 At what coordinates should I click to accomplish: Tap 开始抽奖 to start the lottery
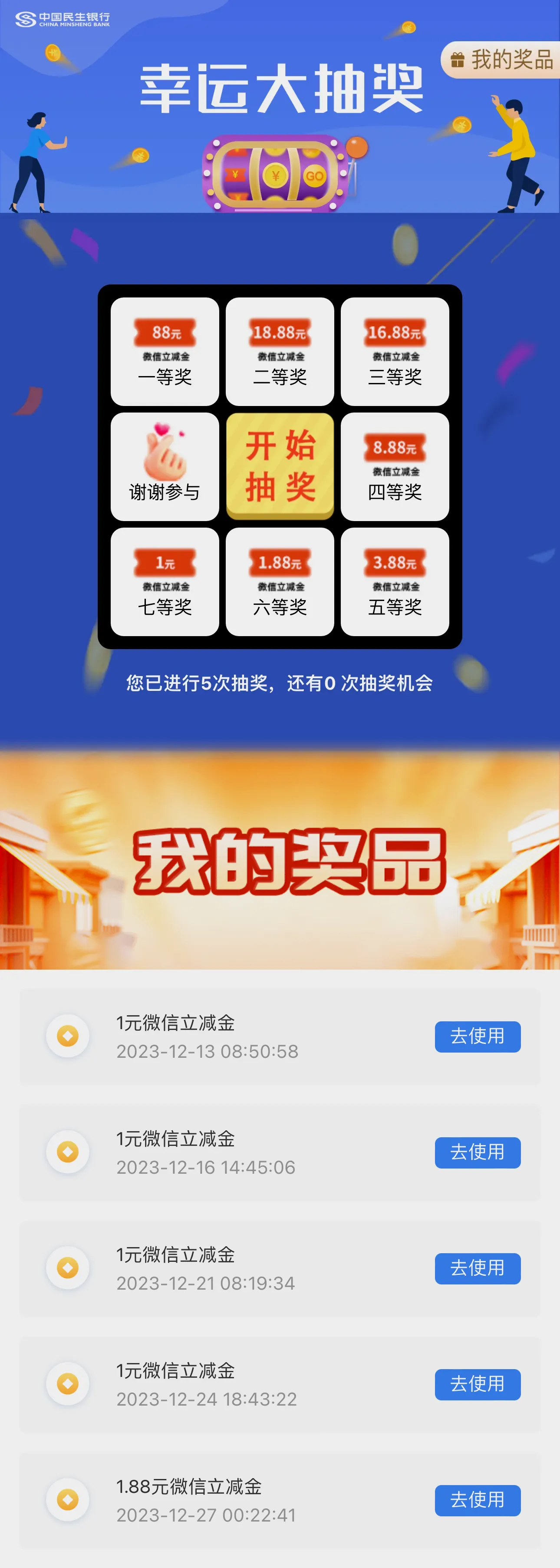[x=280, y=466]
